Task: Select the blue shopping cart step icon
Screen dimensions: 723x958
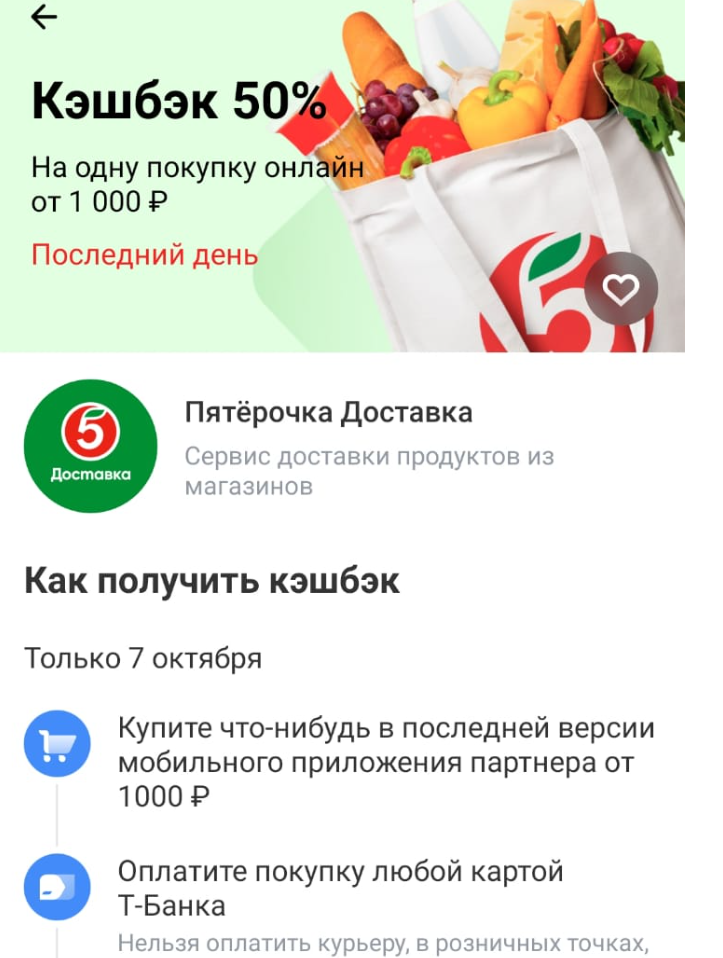Action: tap(60, 743)
